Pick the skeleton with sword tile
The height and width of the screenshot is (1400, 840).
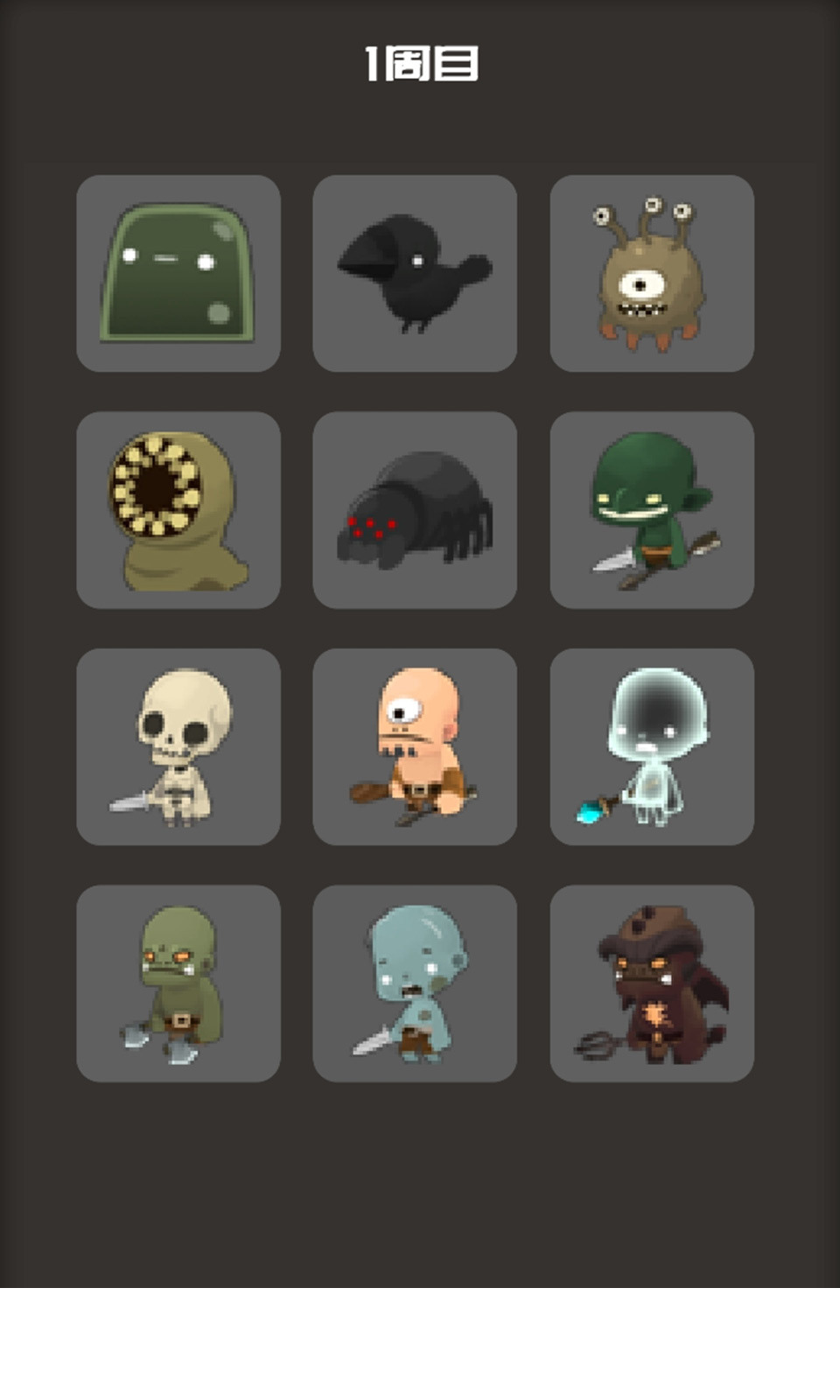click(178, 746)
